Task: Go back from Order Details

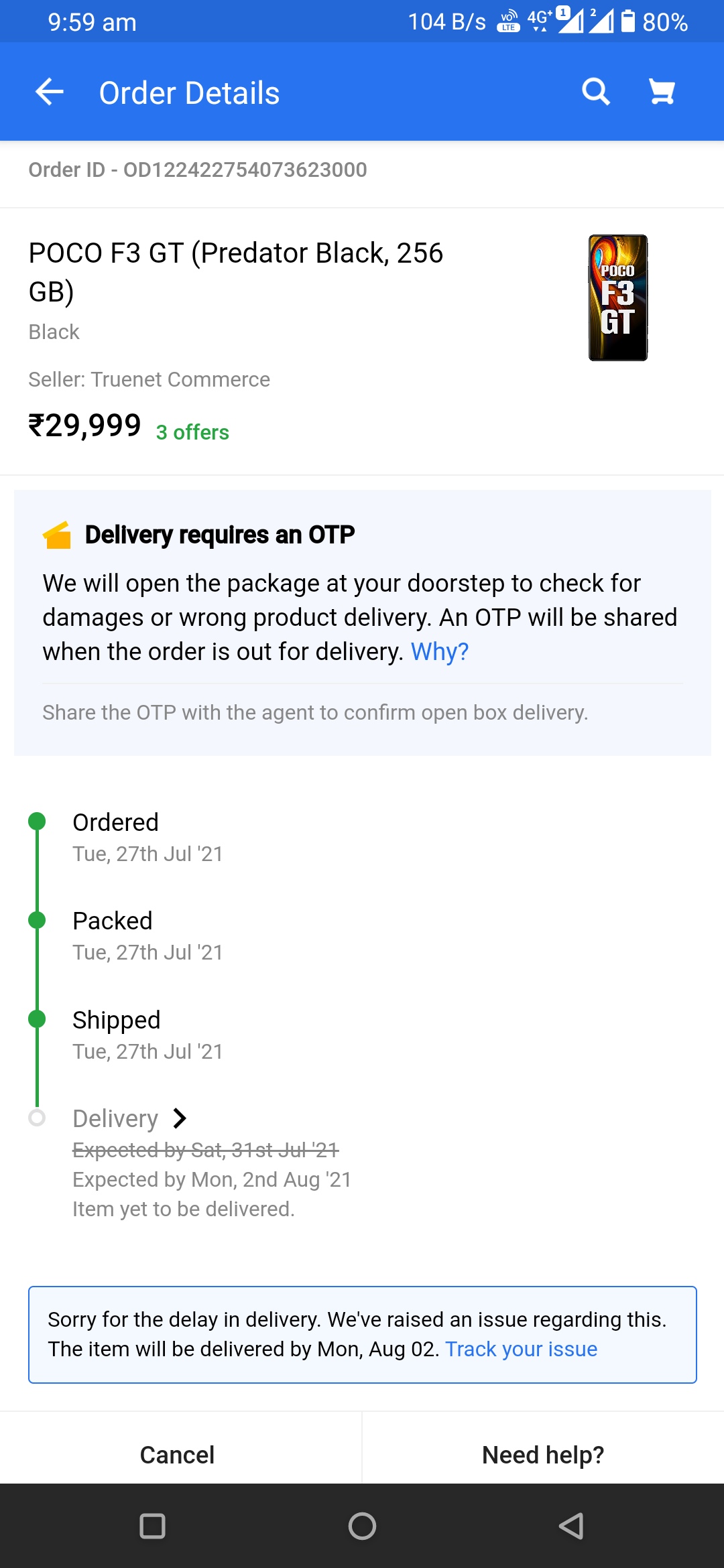Action: tap(50, 92)
